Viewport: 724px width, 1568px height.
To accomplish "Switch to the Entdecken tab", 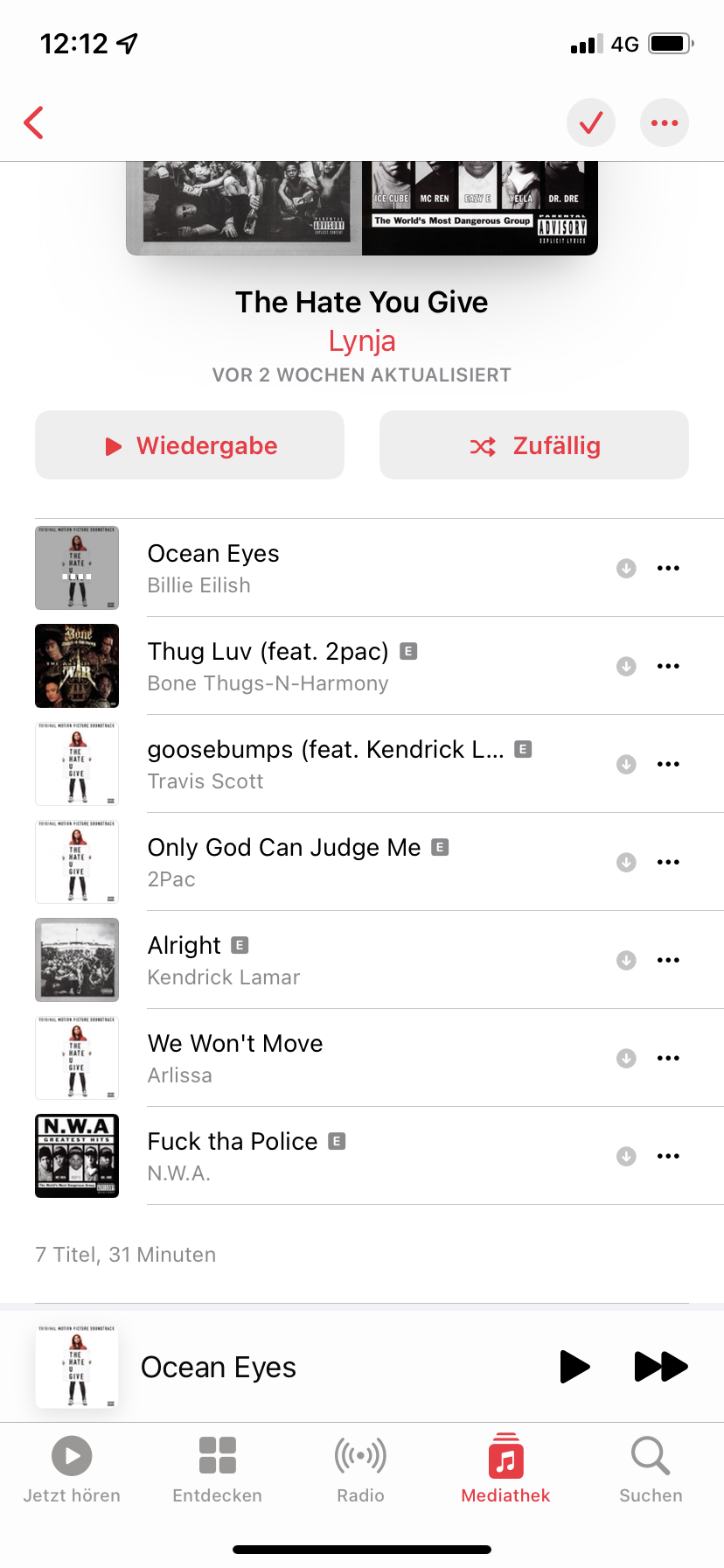I will pos(217,1470).
